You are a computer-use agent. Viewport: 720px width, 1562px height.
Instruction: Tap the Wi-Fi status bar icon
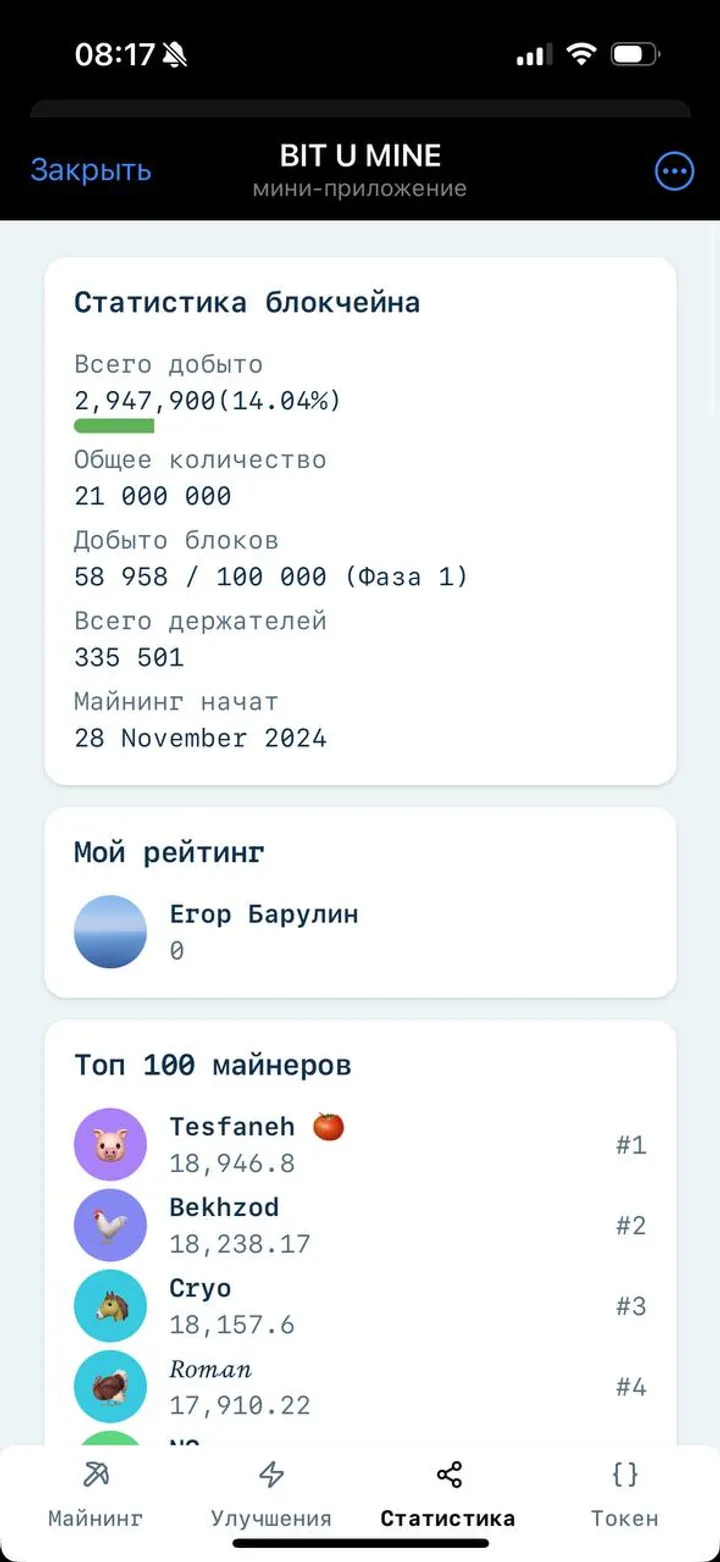[x=581, y=55]
